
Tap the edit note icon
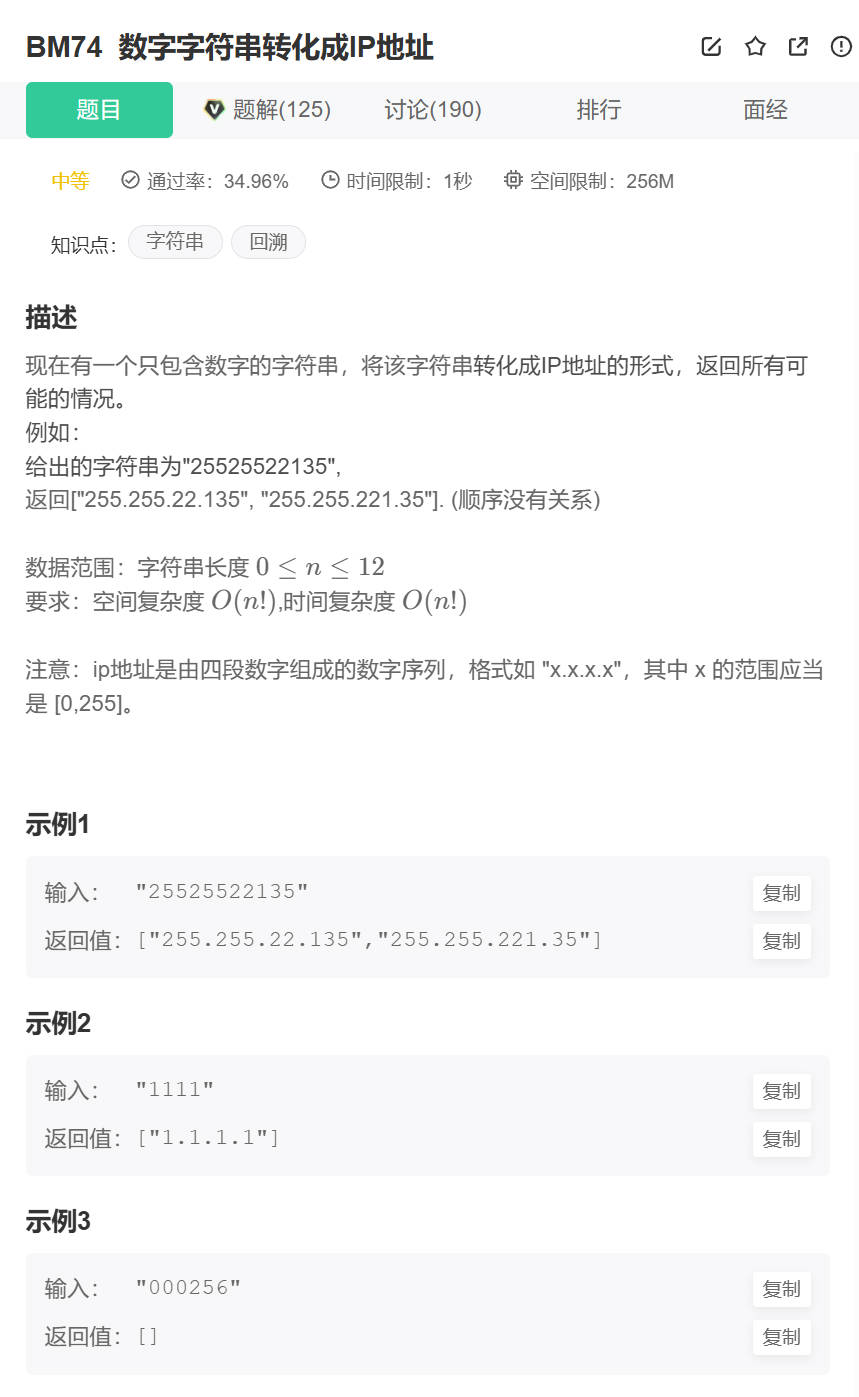tap(711, 46)
